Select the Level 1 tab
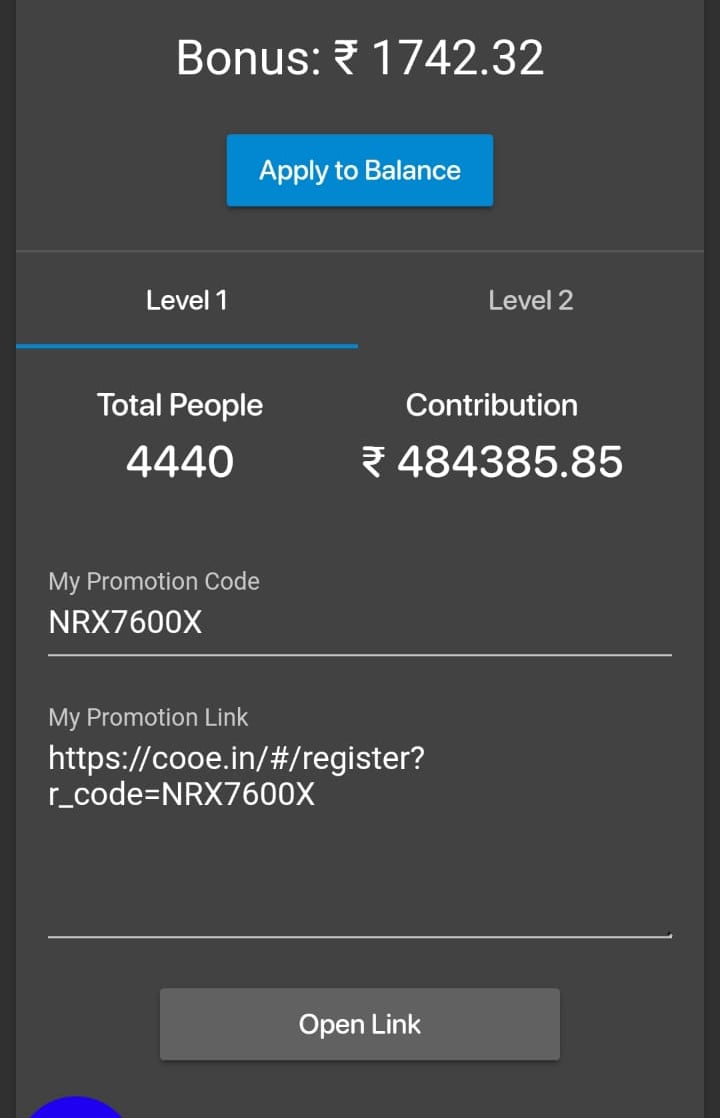 click(x=187, y=300)
